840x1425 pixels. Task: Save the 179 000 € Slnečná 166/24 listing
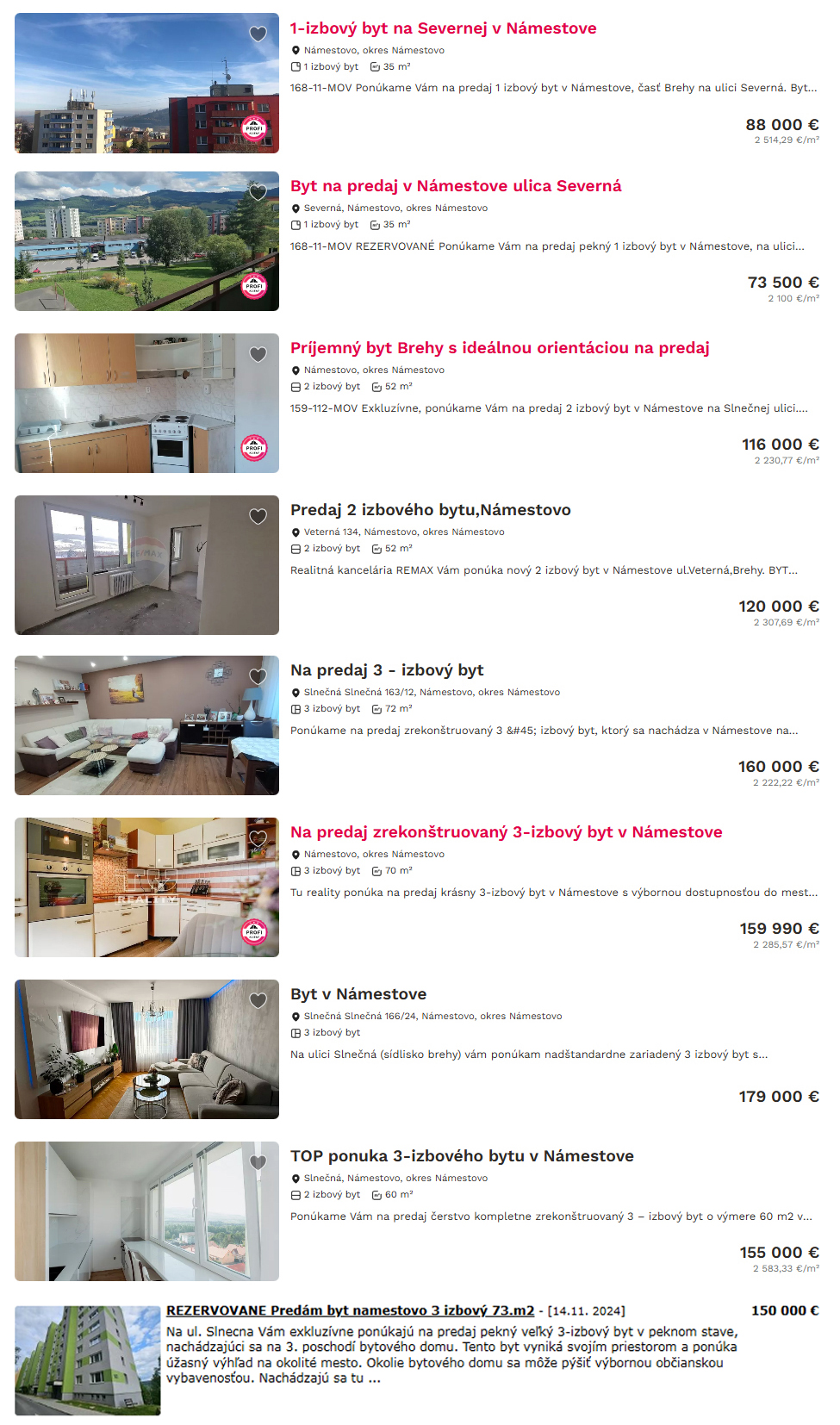(x=258, y=1000)
